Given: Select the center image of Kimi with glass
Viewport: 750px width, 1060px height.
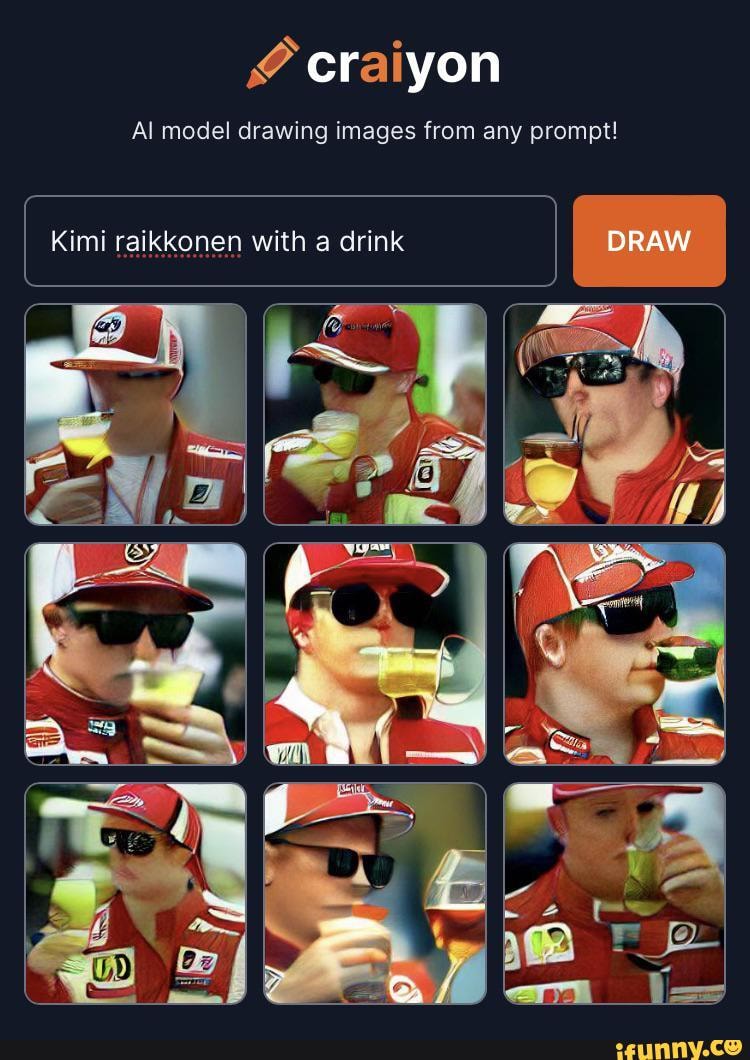Looking at the screenshot, I should pyautogui.click(x=375, y=650).
